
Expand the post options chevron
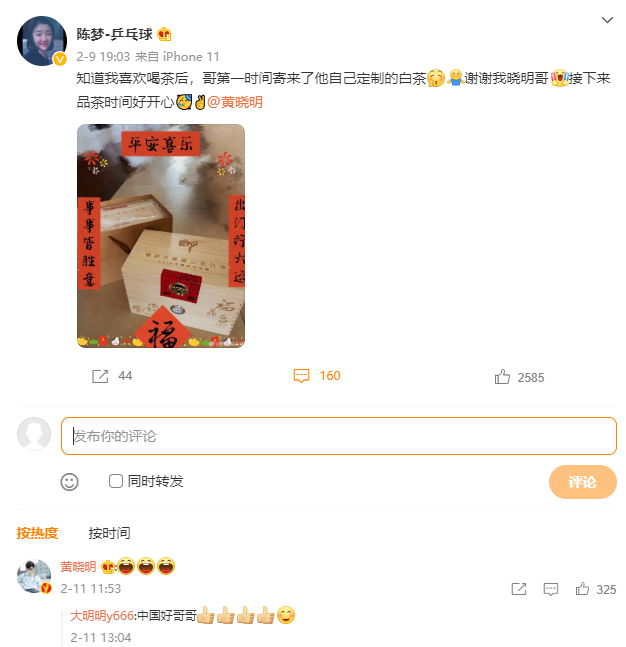click(606, 20)
